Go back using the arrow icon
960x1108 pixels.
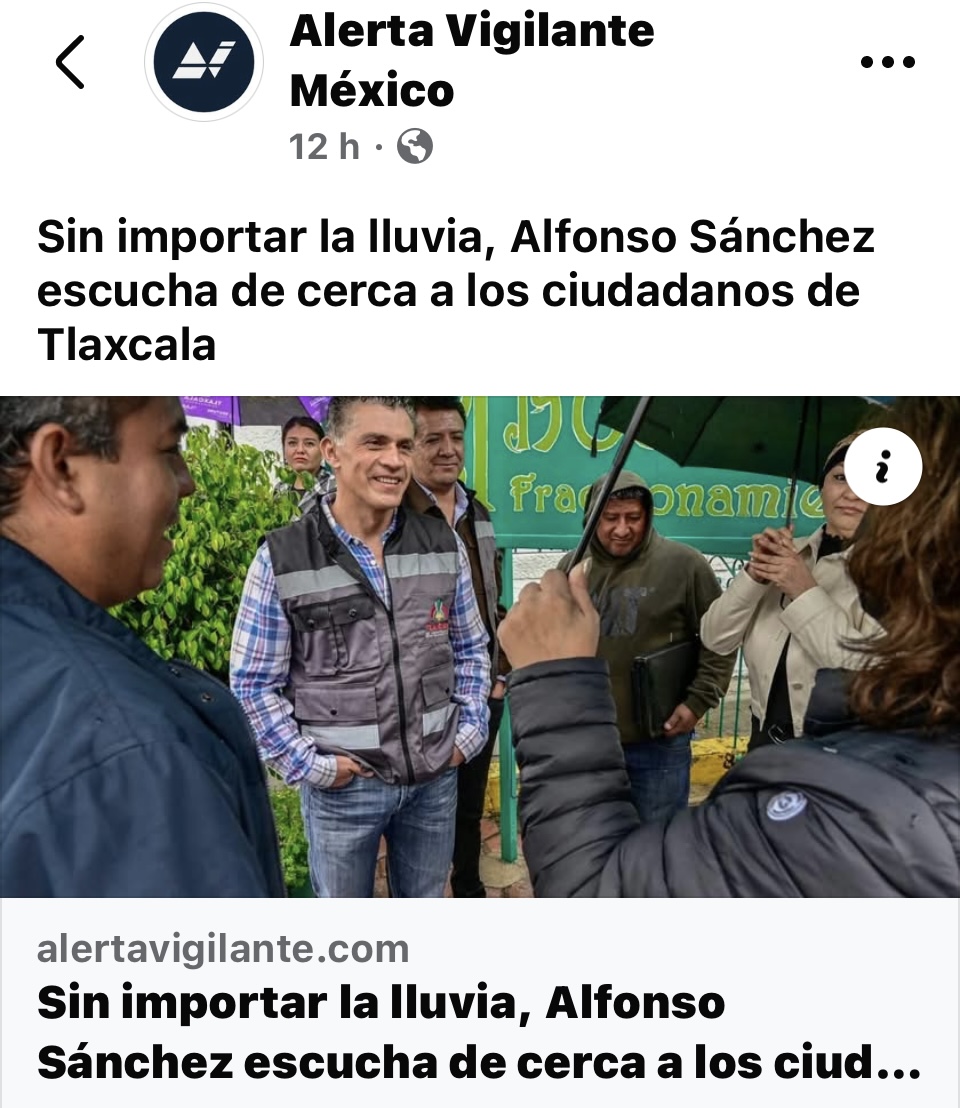click(x=70, y=62)
